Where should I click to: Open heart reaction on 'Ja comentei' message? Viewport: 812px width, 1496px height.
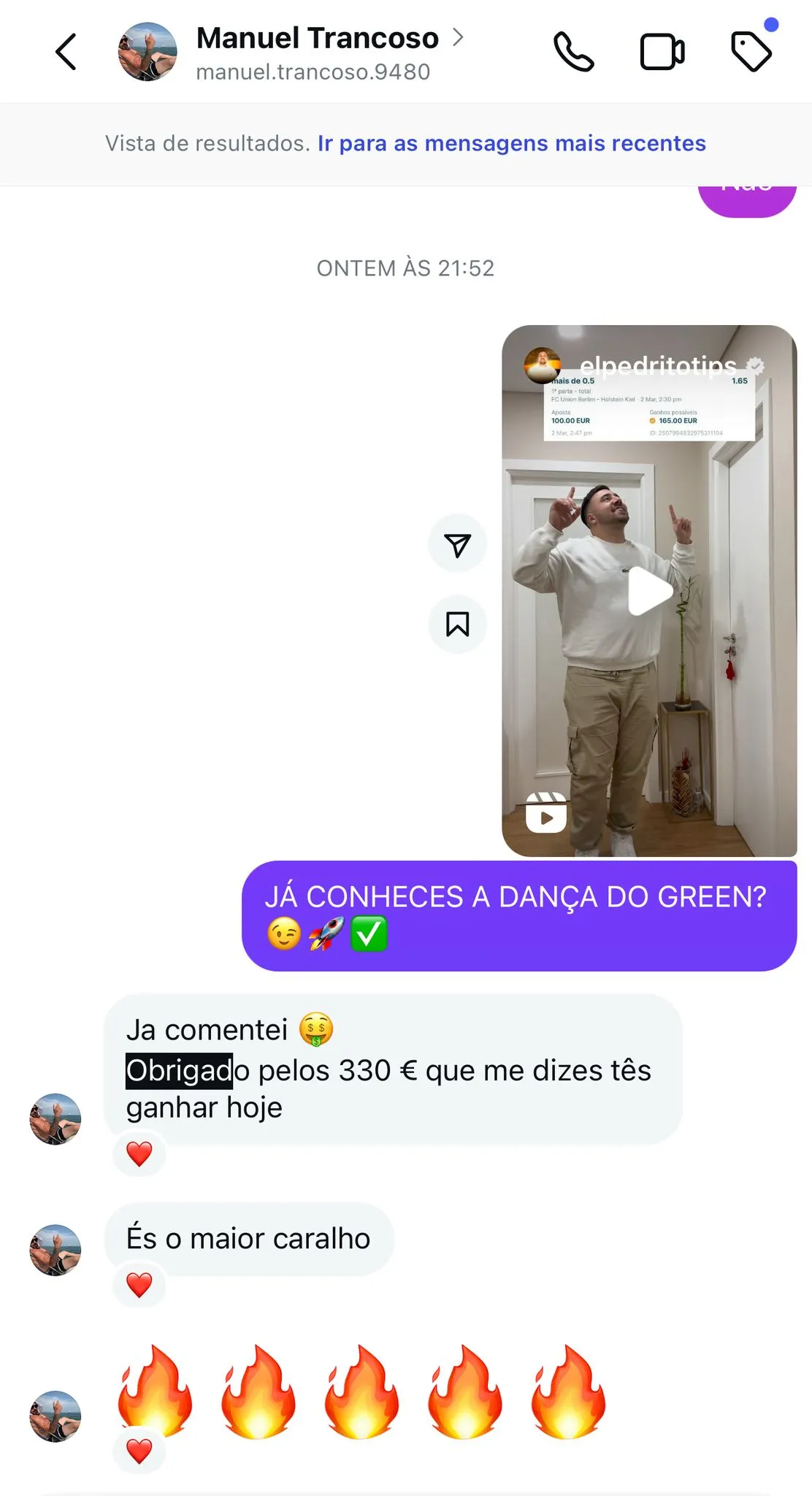pyautogui.click(x=139, y=1154)
